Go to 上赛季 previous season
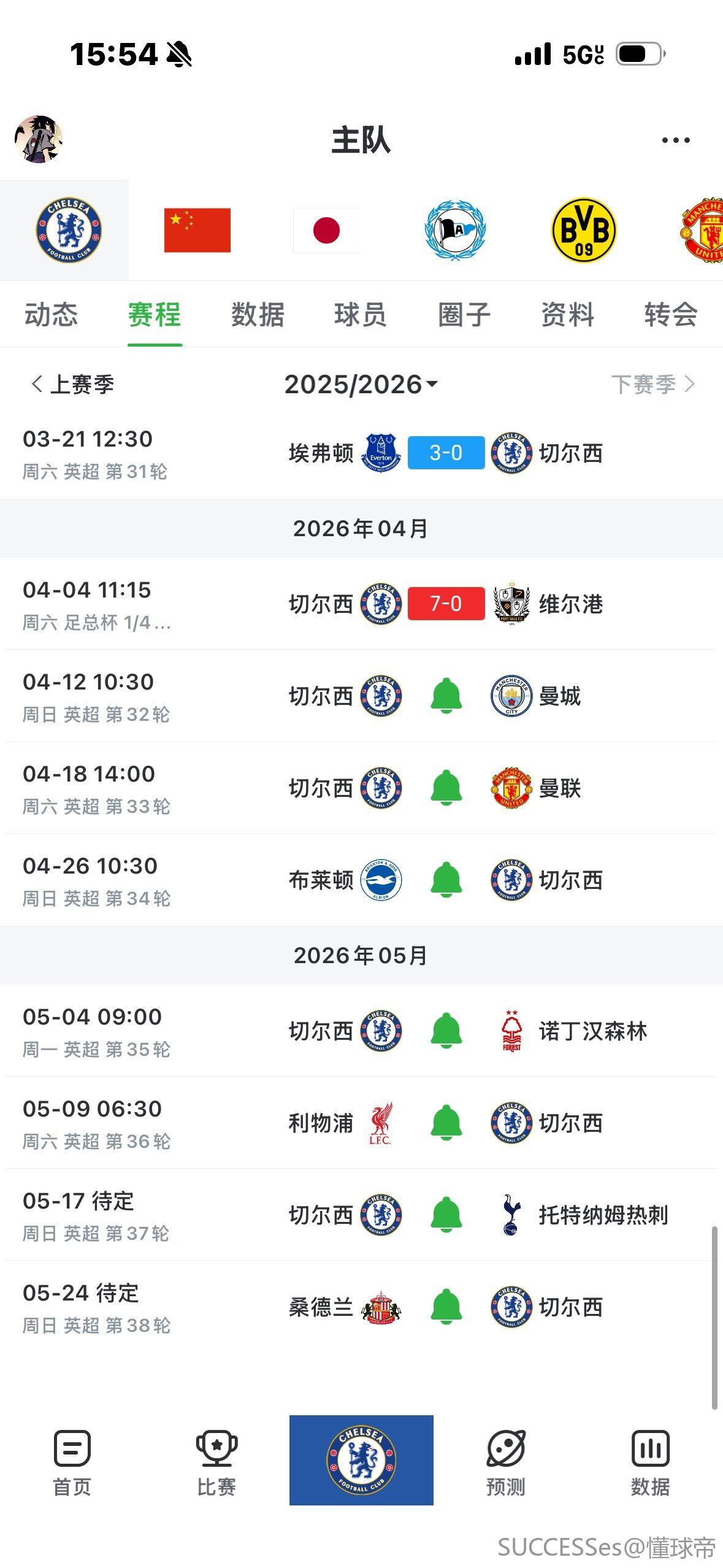723x1568 pixels. point(72,385)
